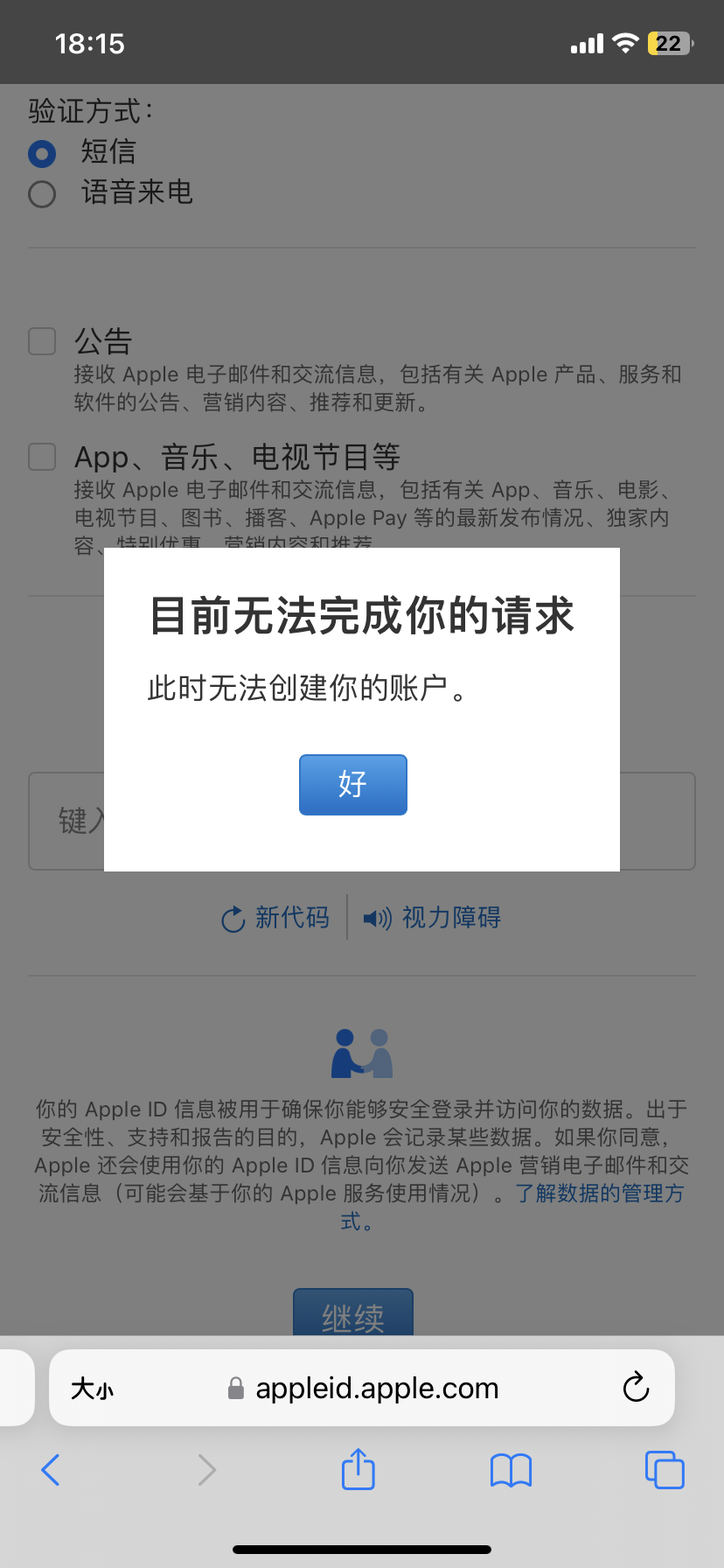Check the 公告 checkbox
The image size is (724, 1568).
click(42, 341)
